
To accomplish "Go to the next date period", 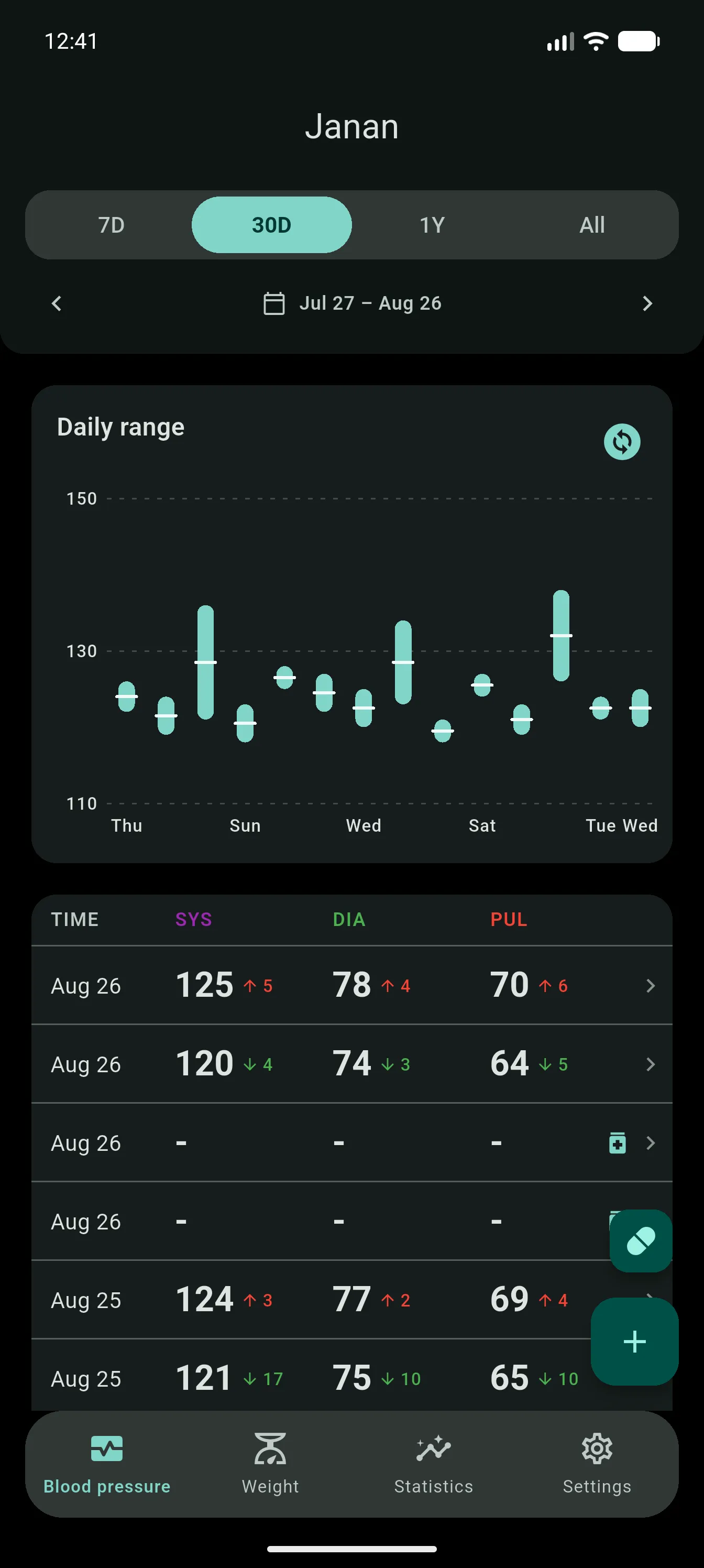I will 647,303.
